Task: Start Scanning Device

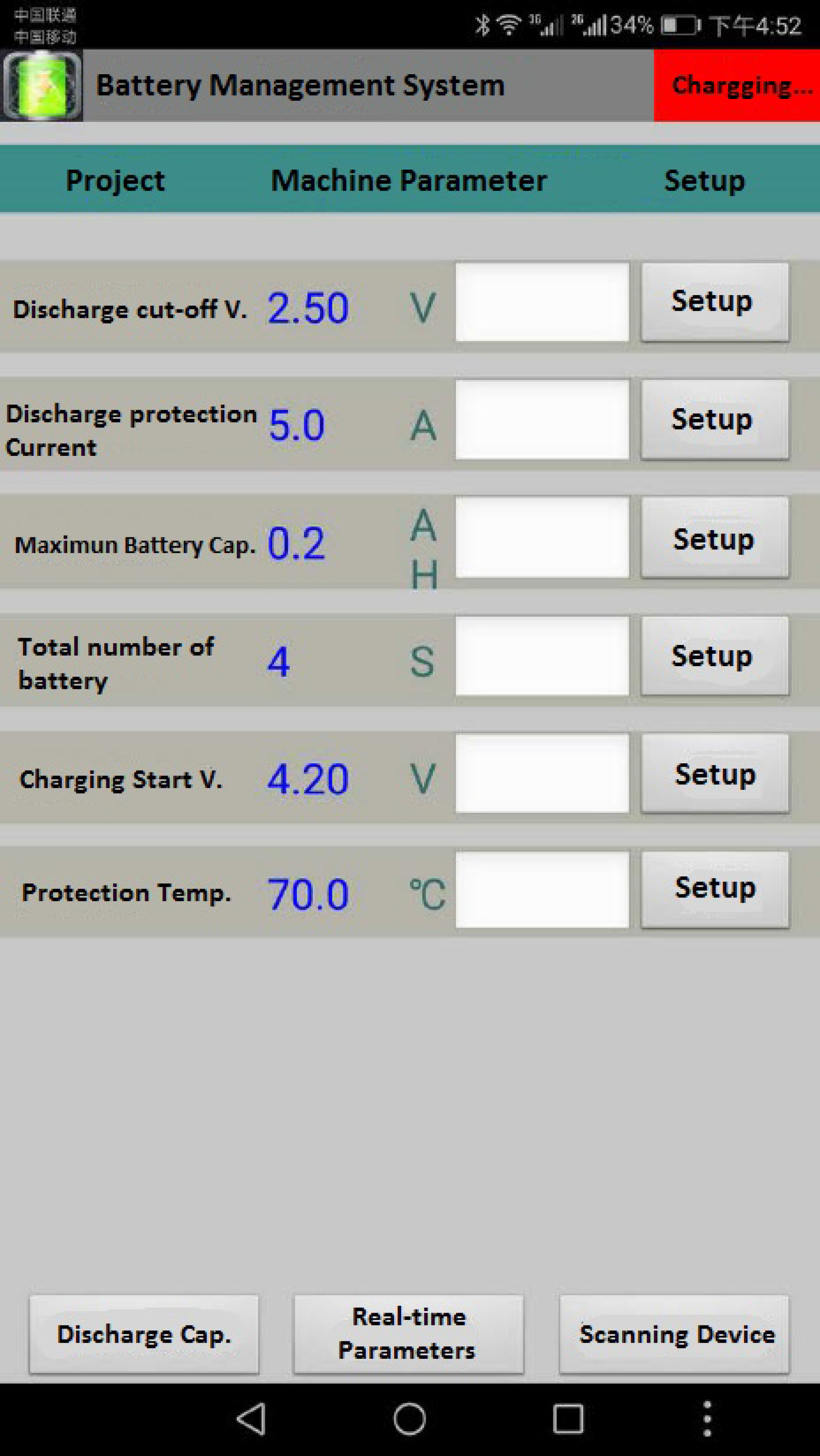Action: pos(673,1335)
